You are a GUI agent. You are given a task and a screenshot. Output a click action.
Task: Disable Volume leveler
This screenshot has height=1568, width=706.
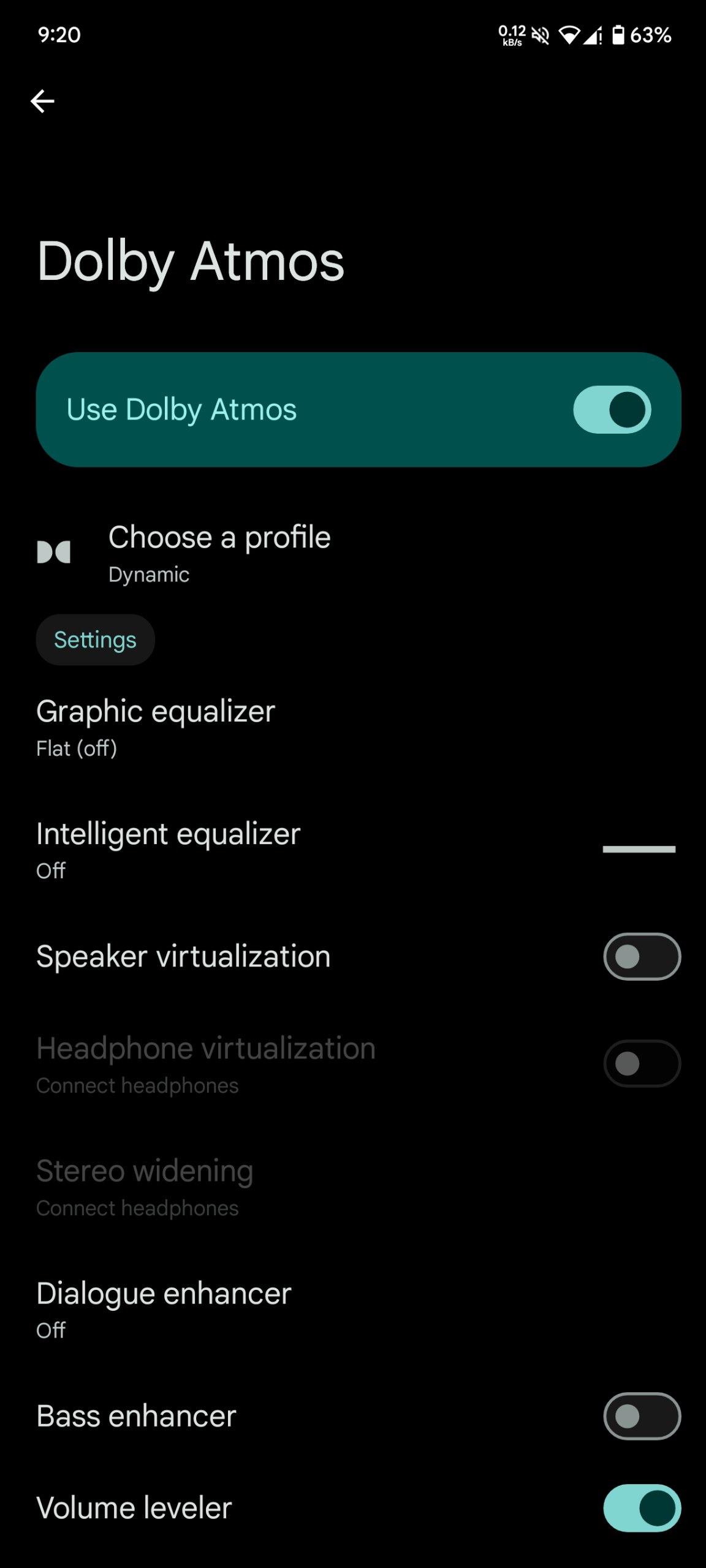click(642, 1508)
